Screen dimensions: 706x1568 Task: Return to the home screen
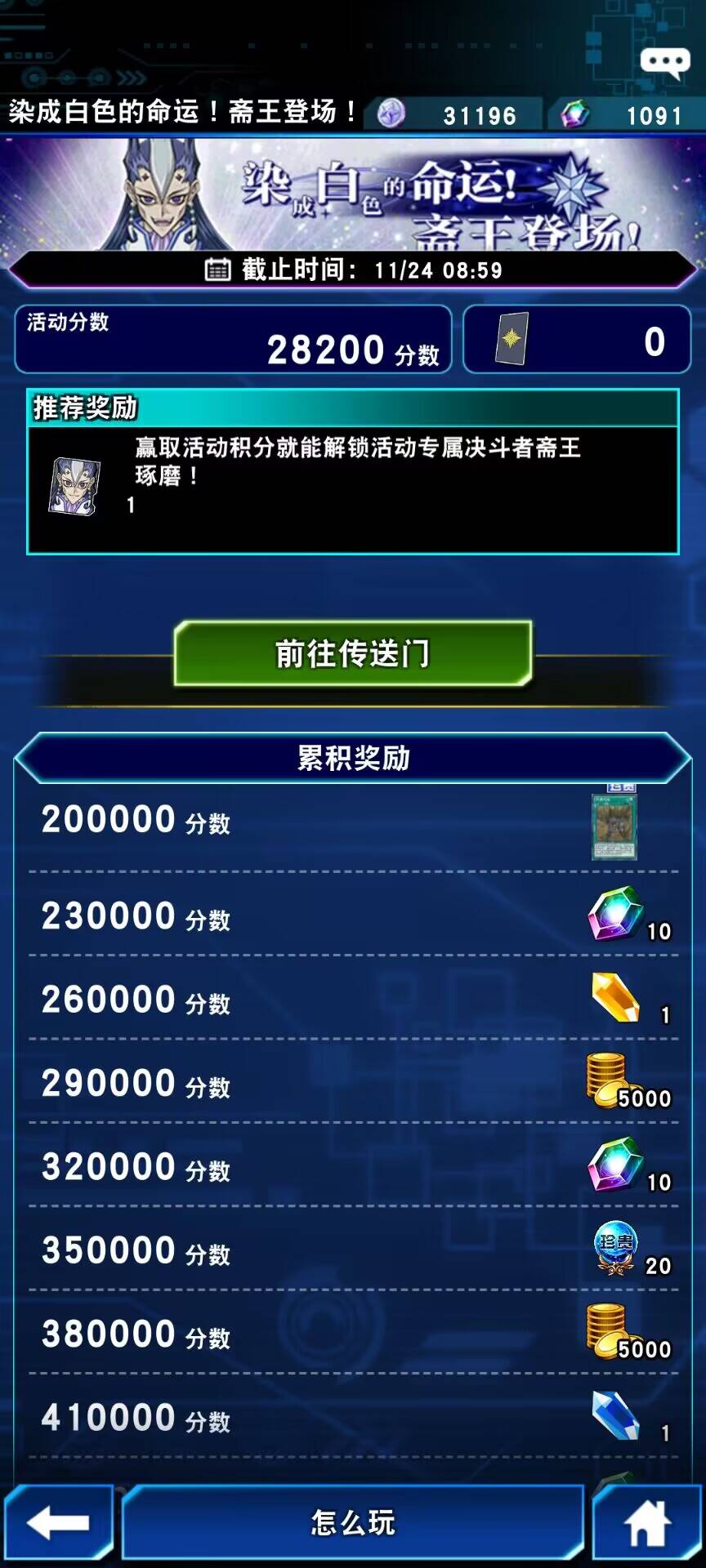(x=648, y=1521)
